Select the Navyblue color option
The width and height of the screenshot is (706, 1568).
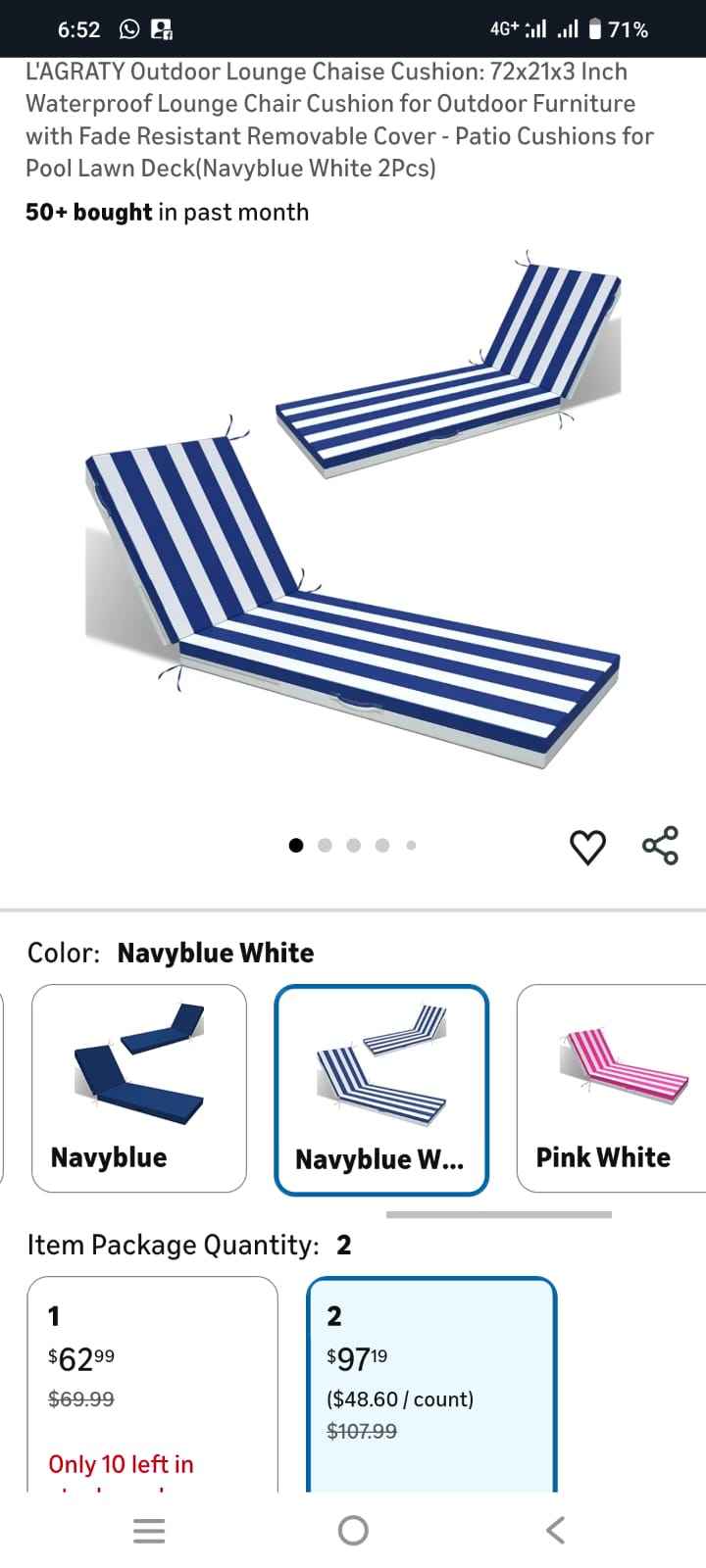pos(139,1088)
